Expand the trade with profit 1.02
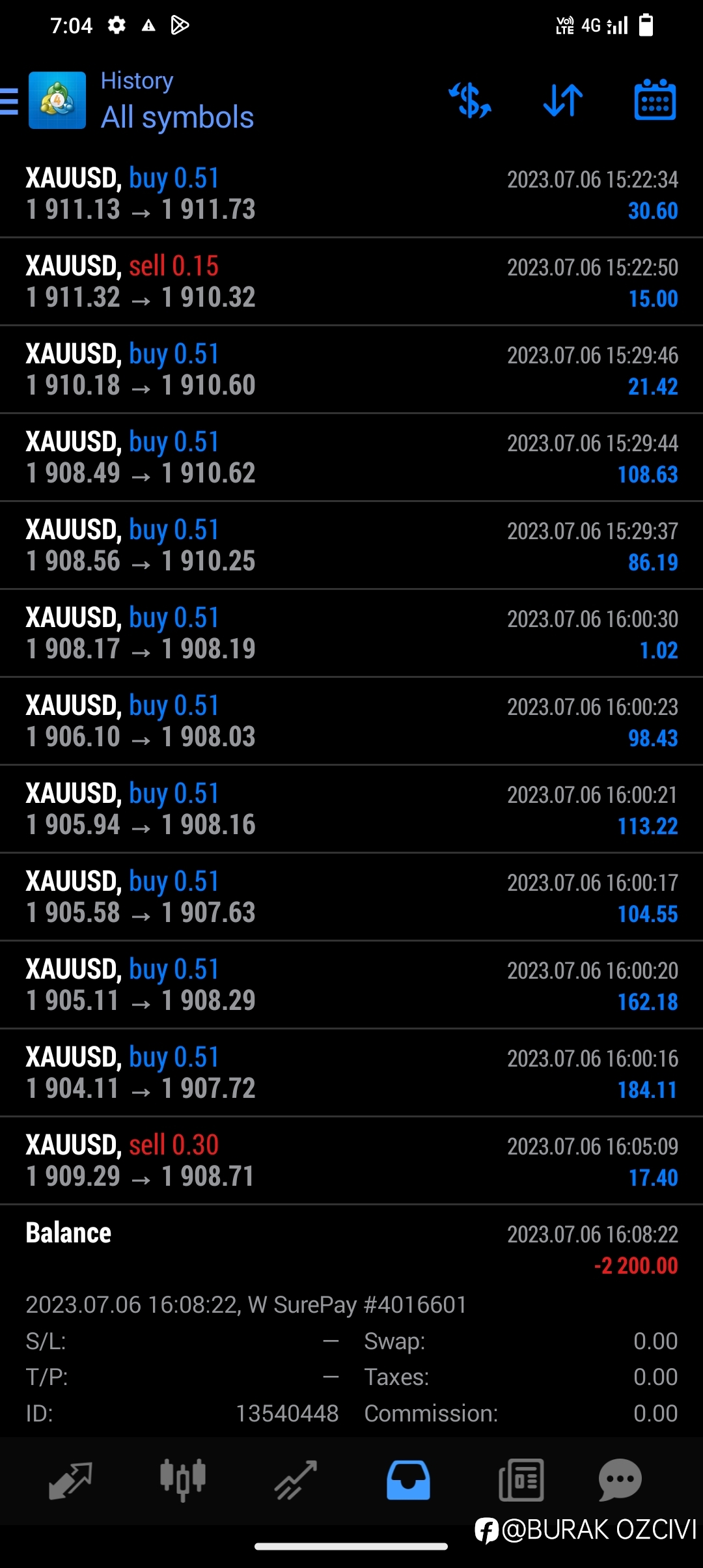 point(351,633)
